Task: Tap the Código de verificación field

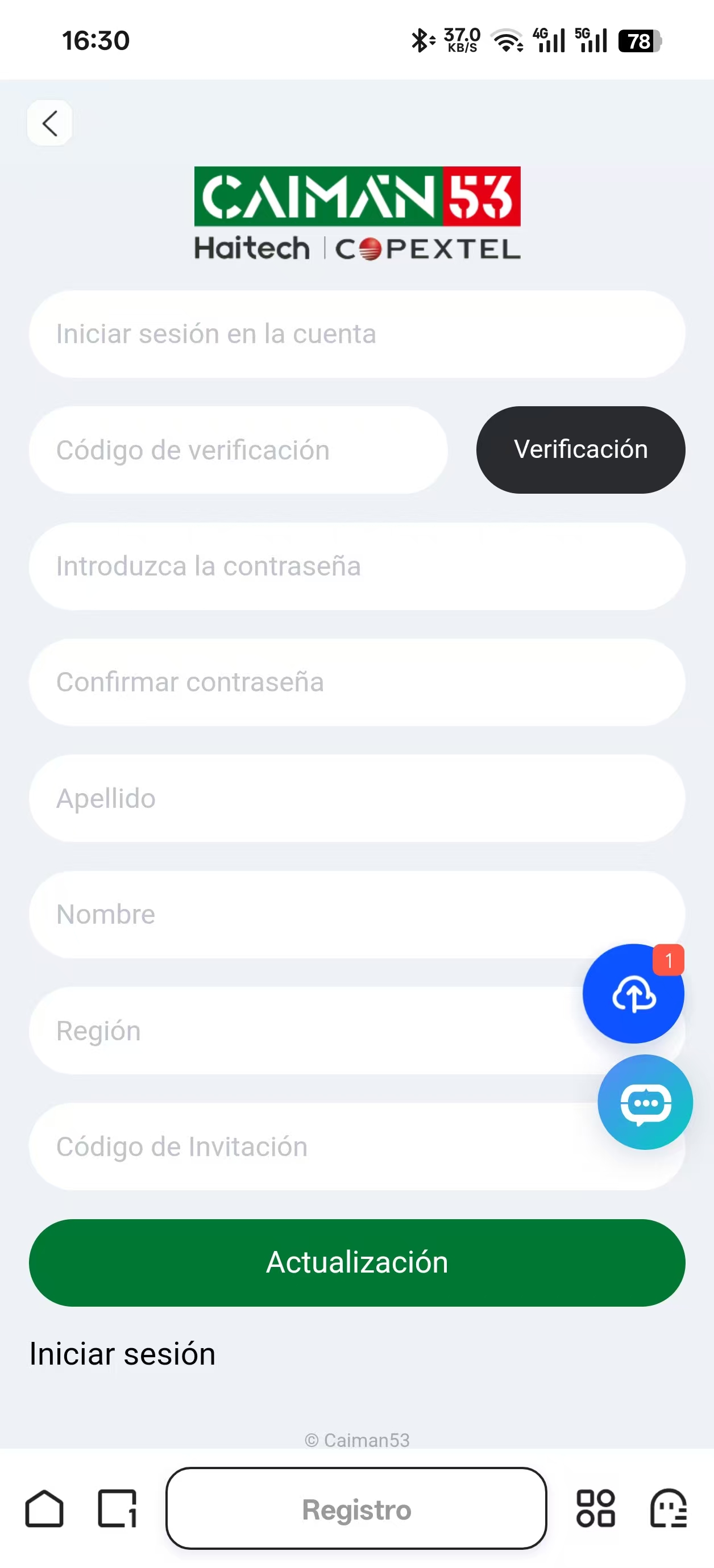Action: (238, 451)
